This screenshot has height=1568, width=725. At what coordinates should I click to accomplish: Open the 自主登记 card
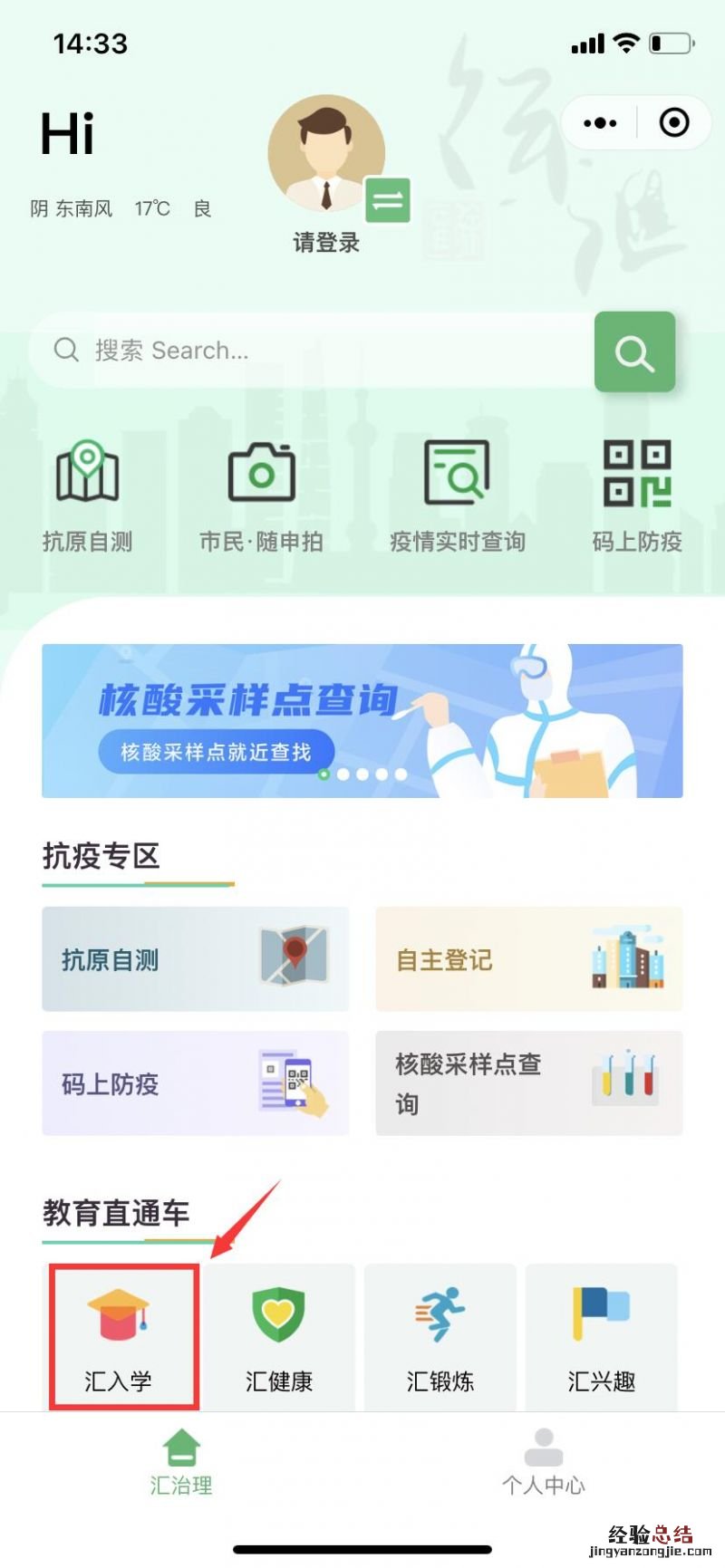point(528,959)
